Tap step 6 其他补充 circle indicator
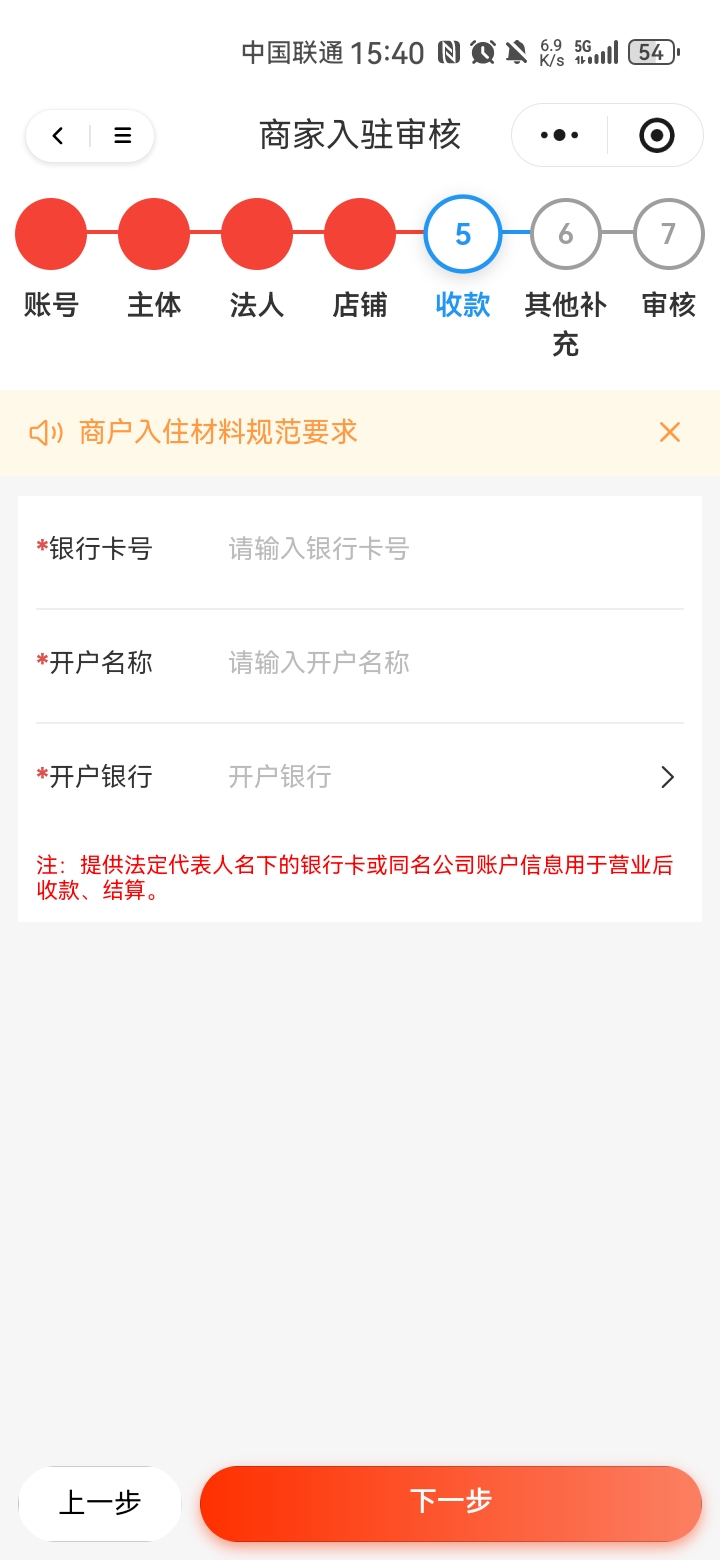This screenshot has height=1560, width=720. 565,233
